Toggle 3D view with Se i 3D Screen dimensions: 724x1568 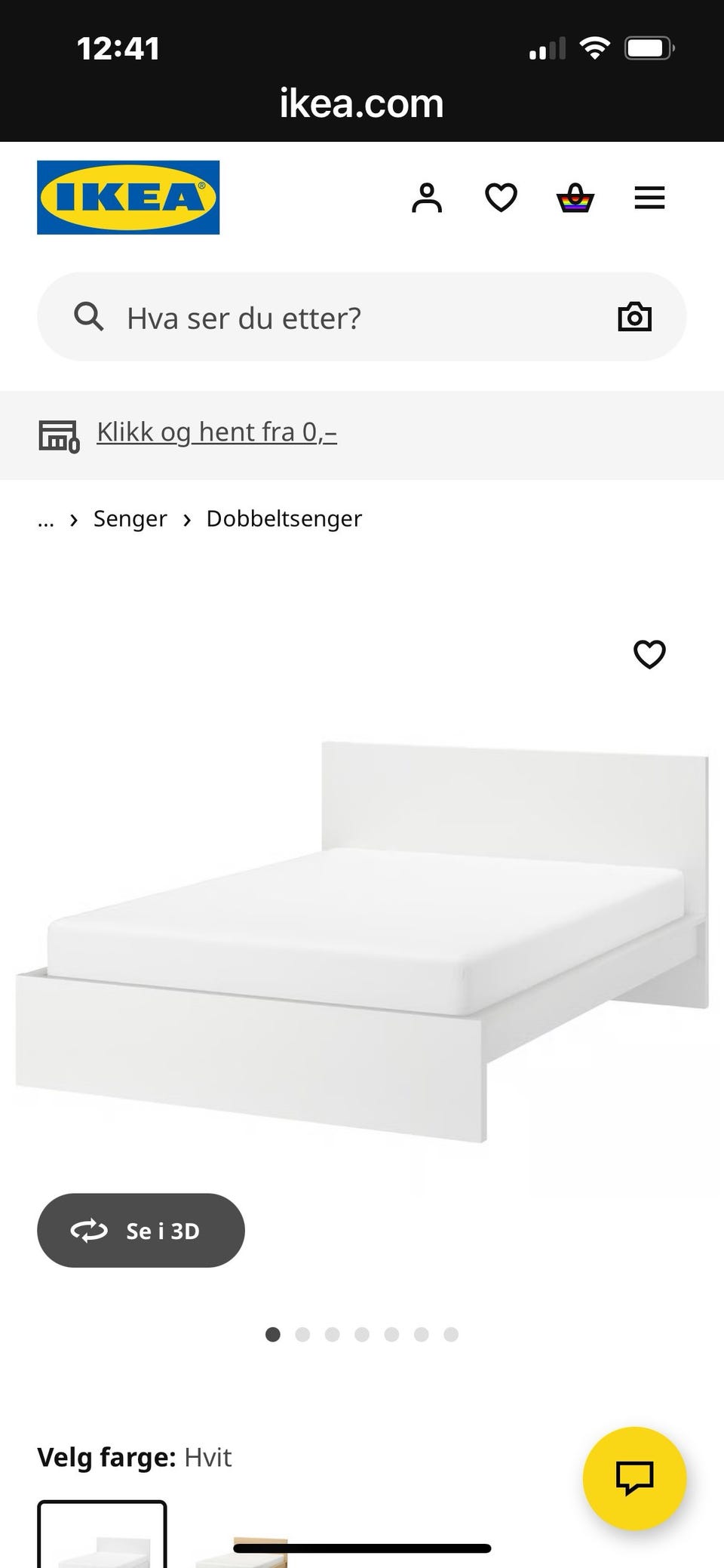[x=140, y=1230]
